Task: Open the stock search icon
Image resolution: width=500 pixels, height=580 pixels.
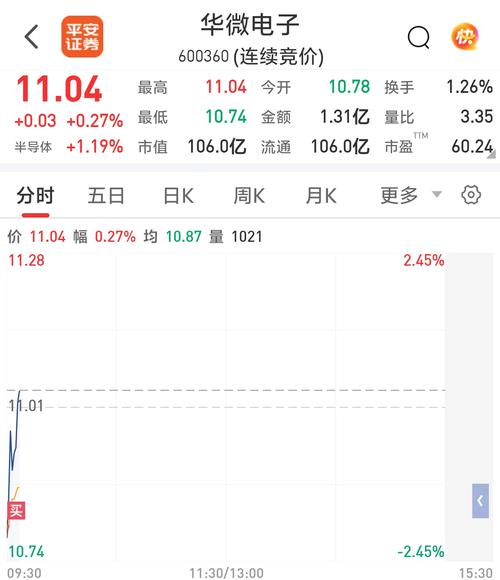Action: [419, 37]
